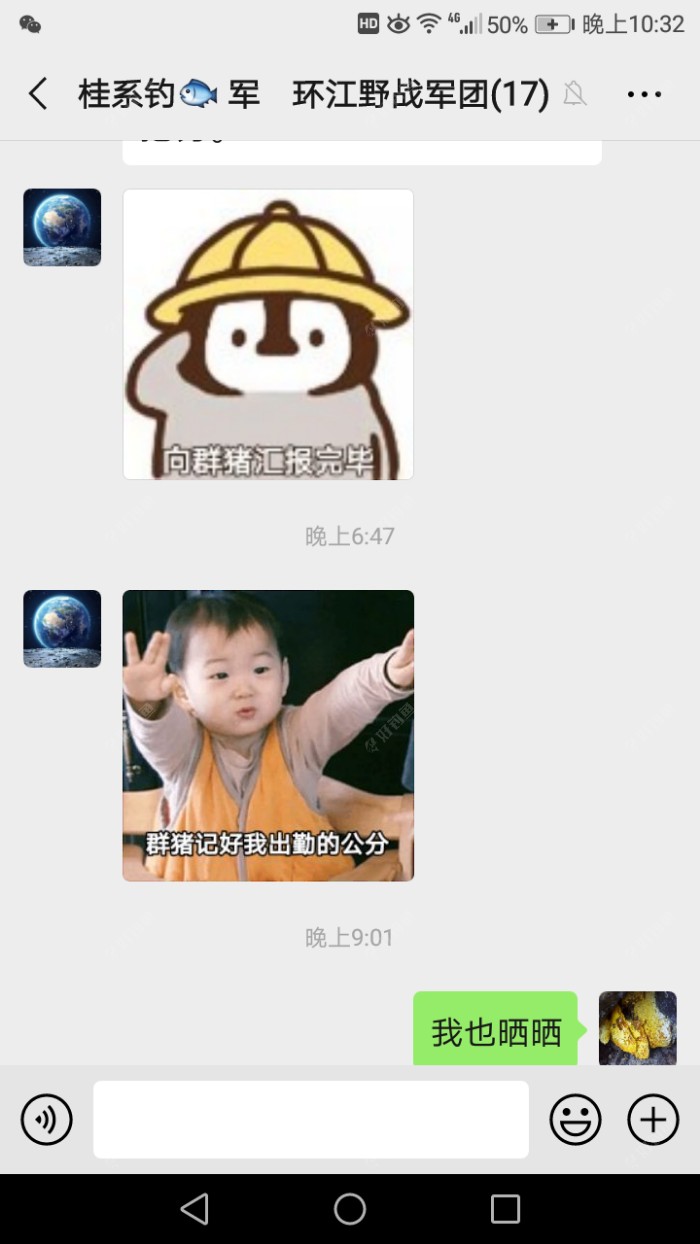The width and height of the screenshot is (700, 1244).
Task: Tap the system home button
Action: point(350,1209)
